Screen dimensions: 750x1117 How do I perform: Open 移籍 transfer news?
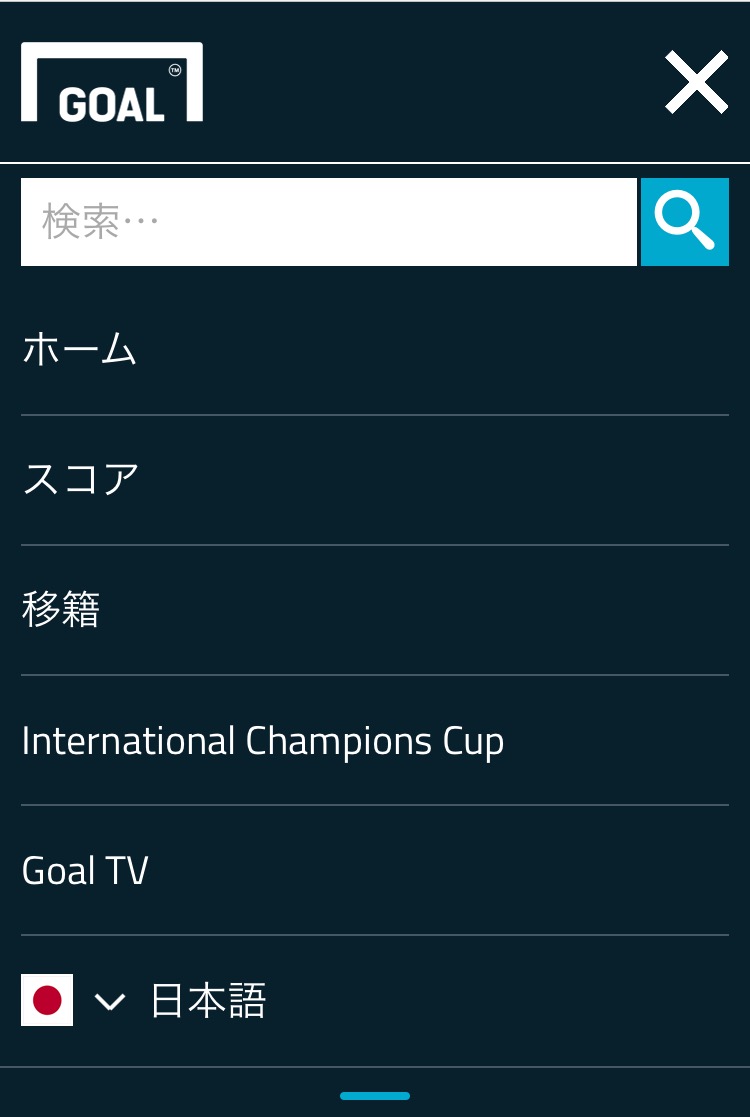pyautogui.click(x=61, y=610)
